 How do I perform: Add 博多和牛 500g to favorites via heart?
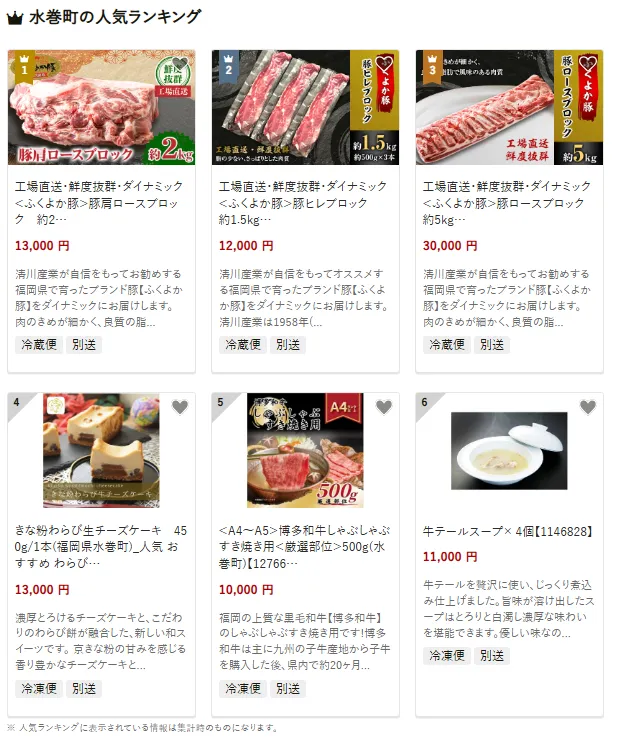(384, 407)
